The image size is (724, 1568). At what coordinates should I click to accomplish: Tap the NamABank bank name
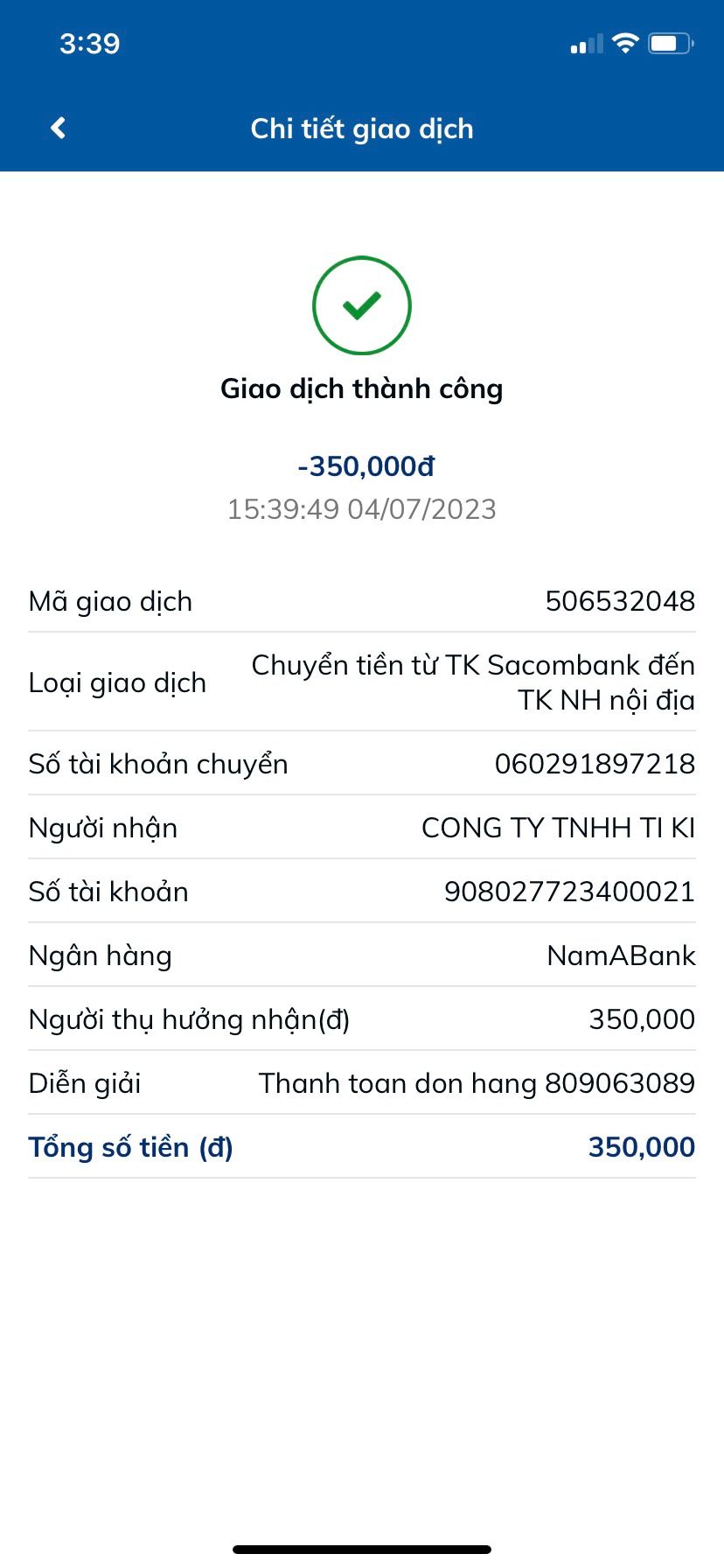coord(621,955)
